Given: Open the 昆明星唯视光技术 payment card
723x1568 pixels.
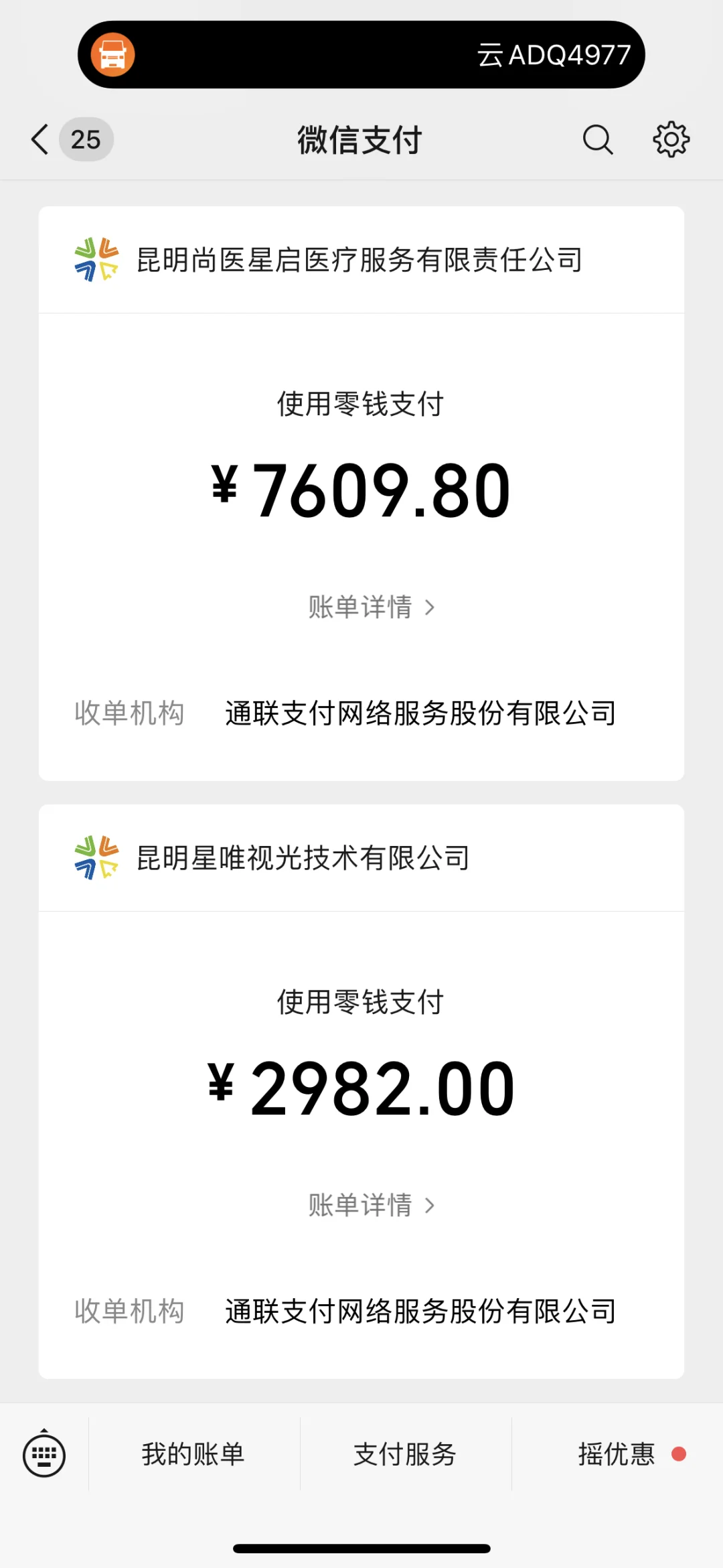Looking at the screenshot, I should [x=361, y=1092].
